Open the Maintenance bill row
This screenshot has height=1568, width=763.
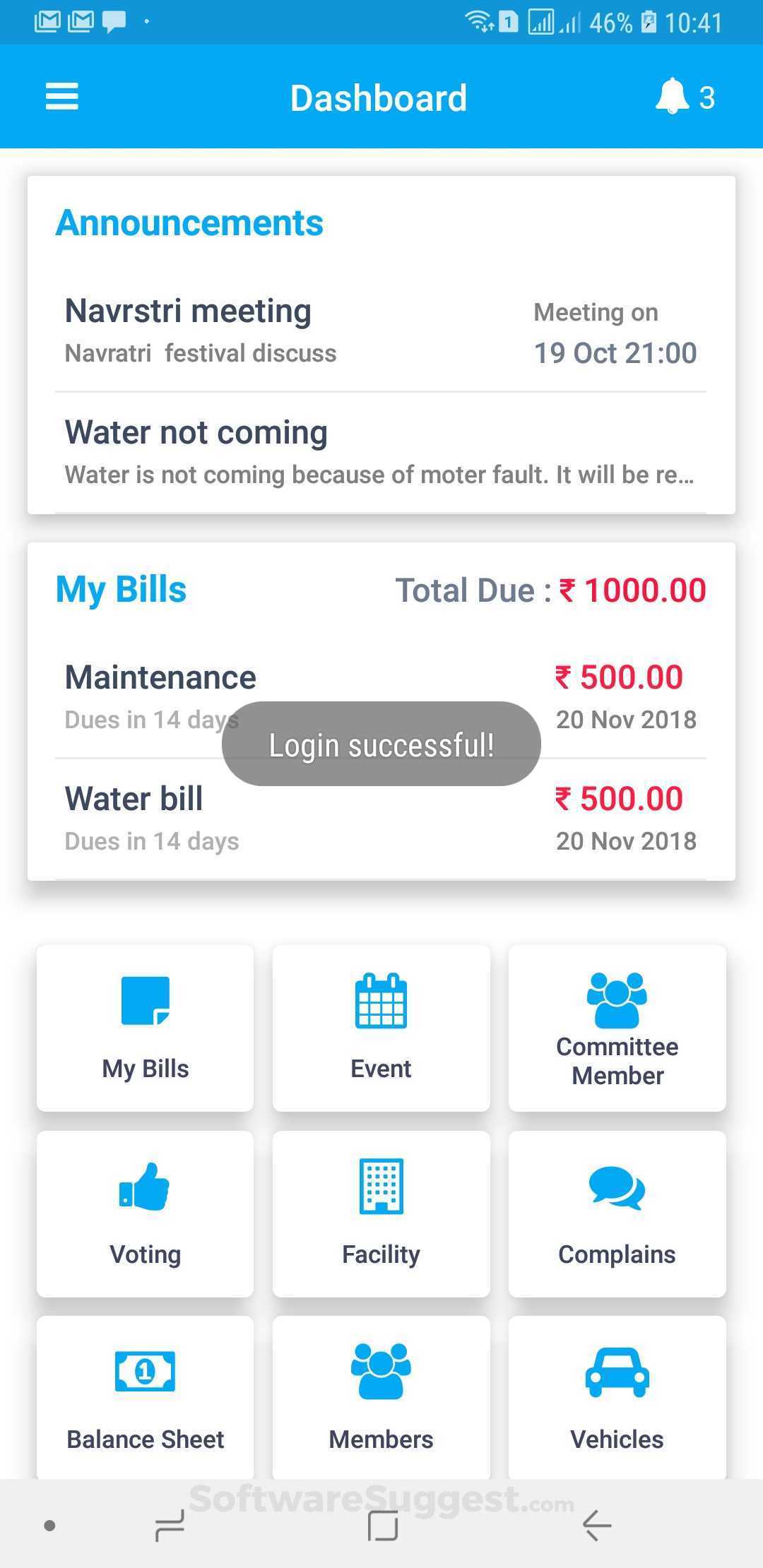tap(381, 698)
